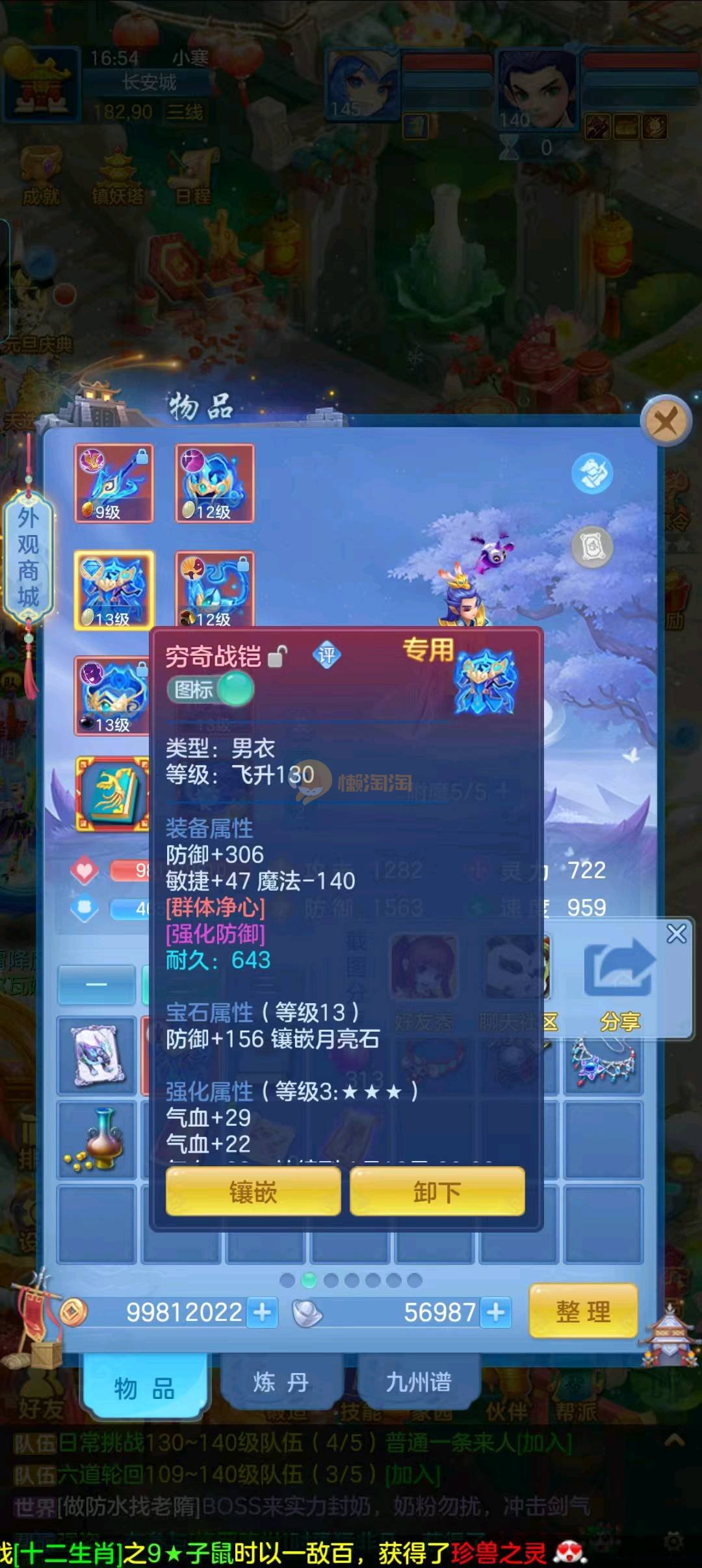This screenshot has width=702, height=1568.
Task: Select the 12级 helmet equipment slot
Action: pyautogui.click(x=214, y=483)
